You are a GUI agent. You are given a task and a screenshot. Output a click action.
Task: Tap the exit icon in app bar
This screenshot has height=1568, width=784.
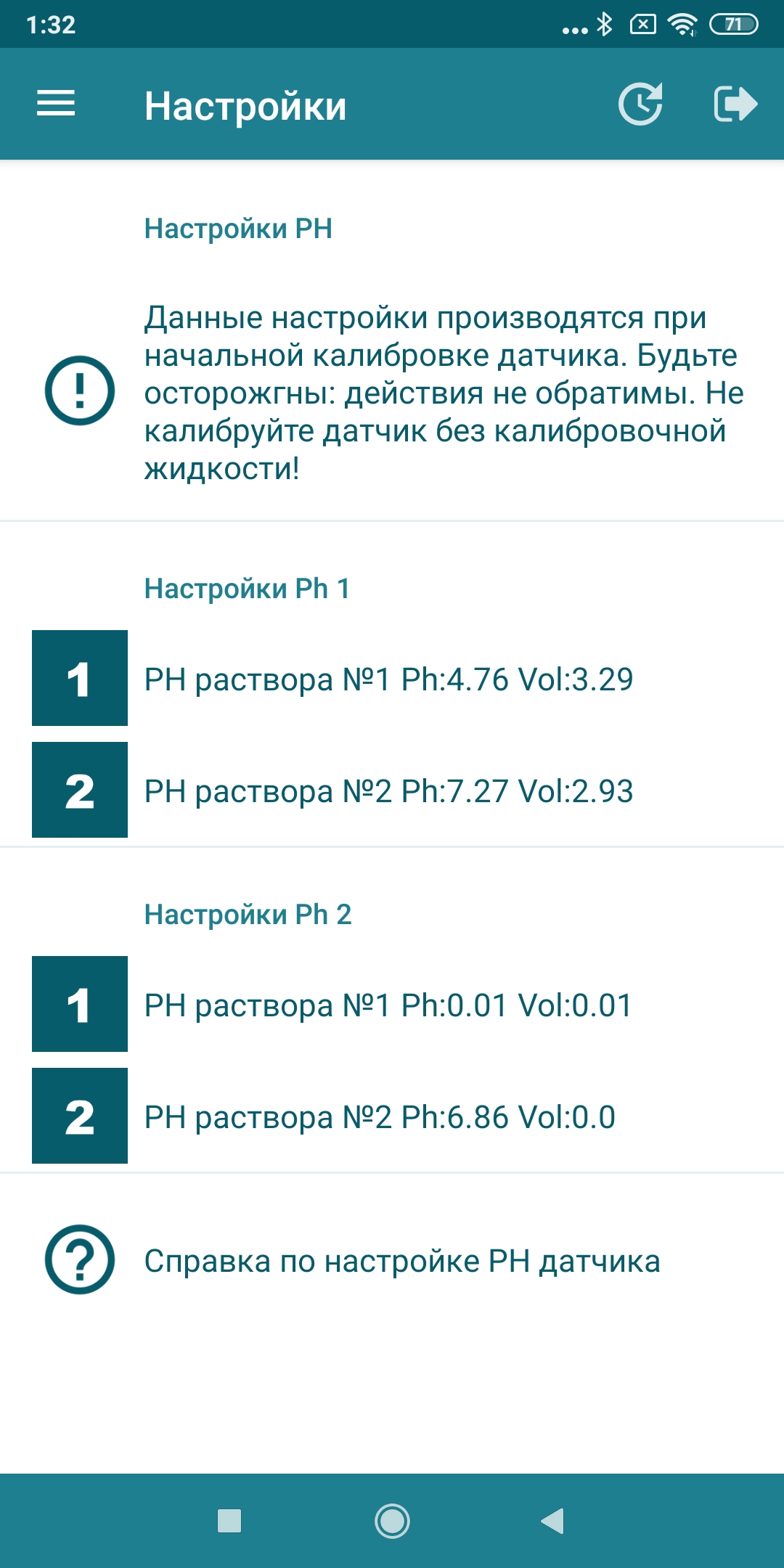pyautogui.click(x=735, y=105)
